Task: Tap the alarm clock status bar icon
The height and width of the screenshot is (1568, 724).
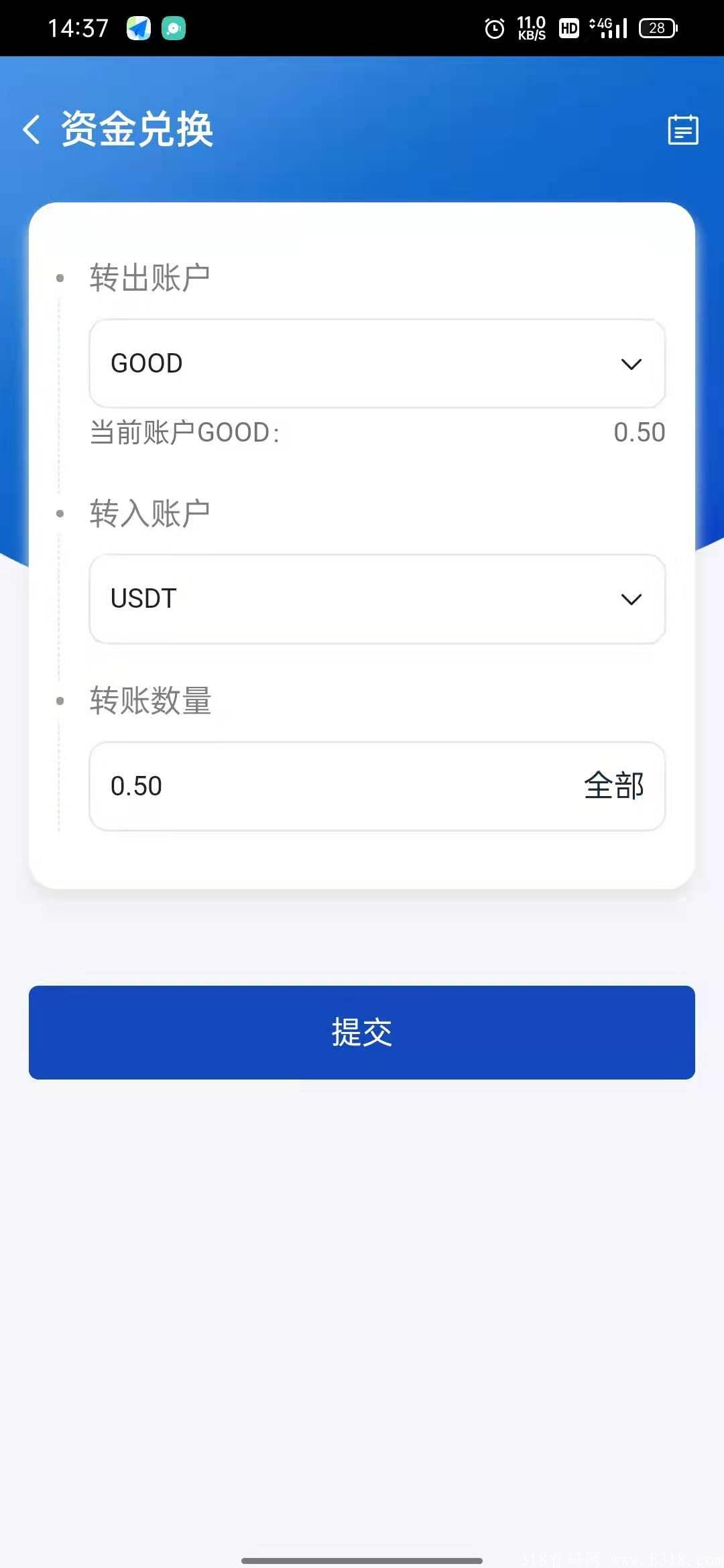Action: click(493, 28)
